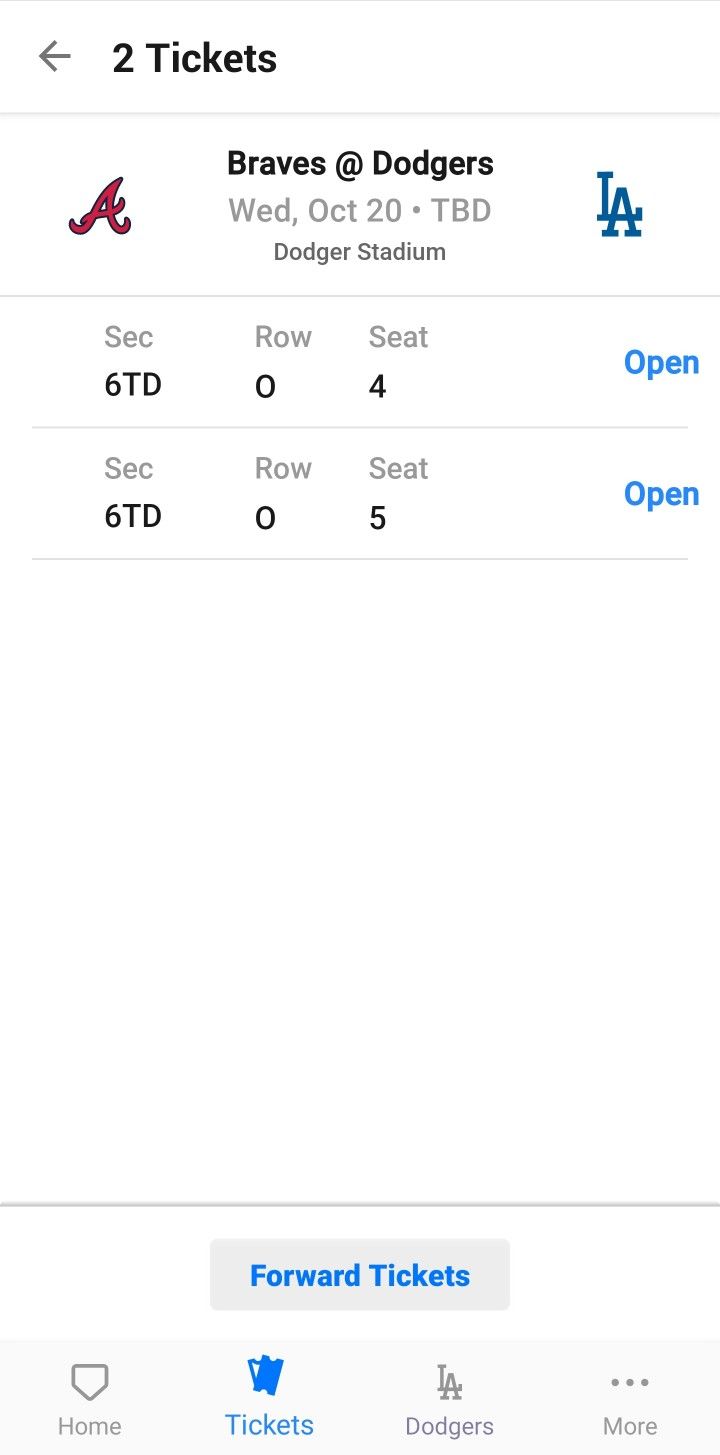Open the ticket for Seat 5
This screenshot has width=720, height=1455.
pyautogui.click(x=660, y=494)
